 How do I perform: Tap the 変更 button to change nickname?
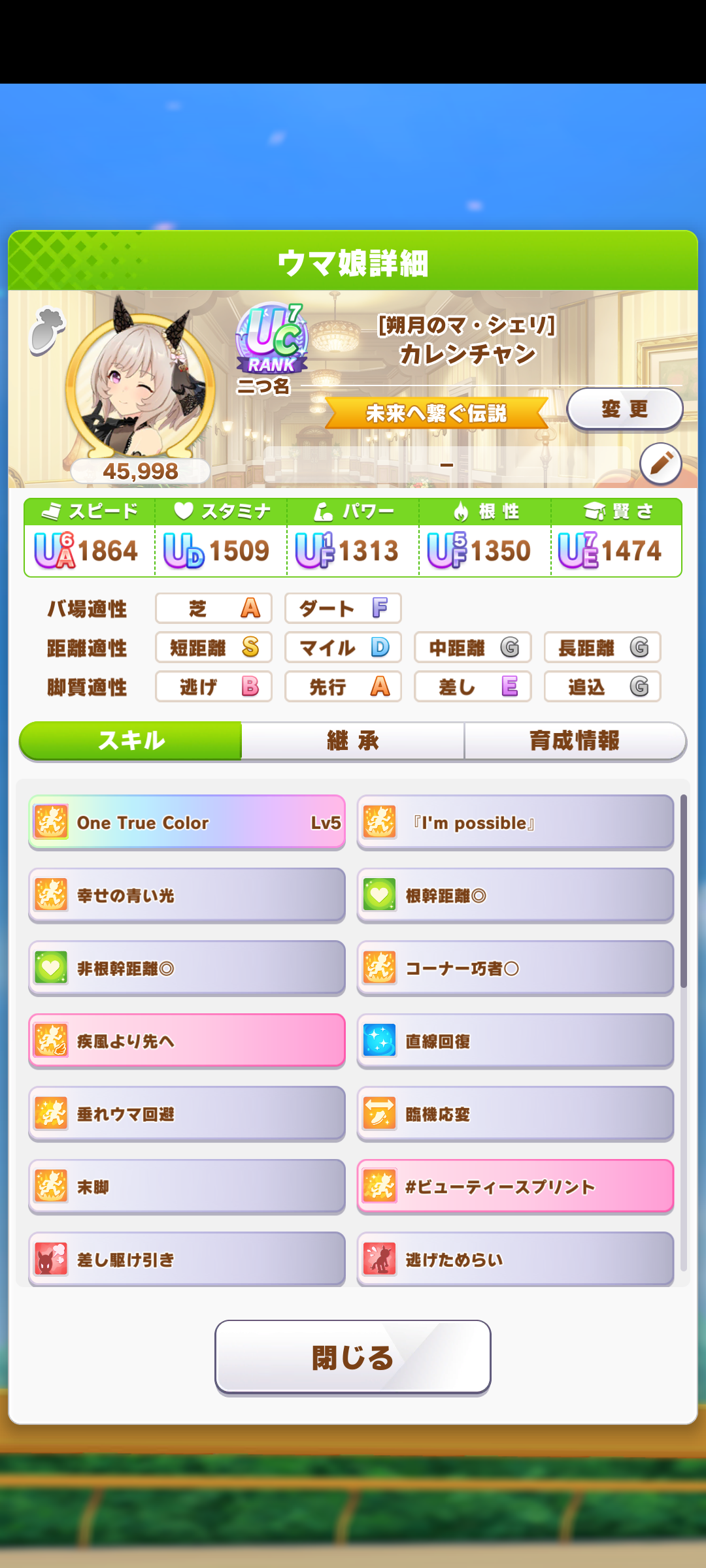[x=624, y=409]
